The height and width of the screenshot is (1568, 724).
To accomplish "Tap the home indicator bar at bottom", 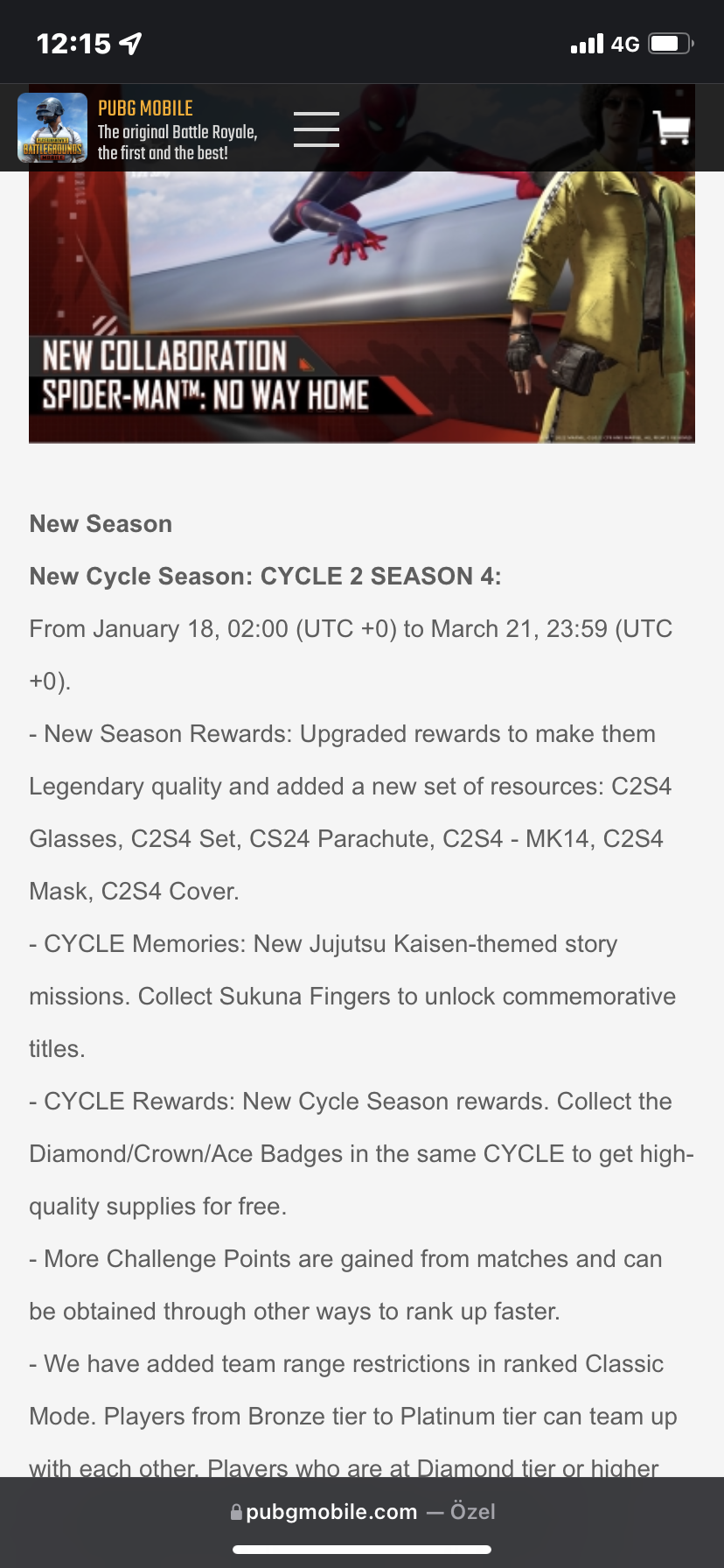I will [362, 1548].
